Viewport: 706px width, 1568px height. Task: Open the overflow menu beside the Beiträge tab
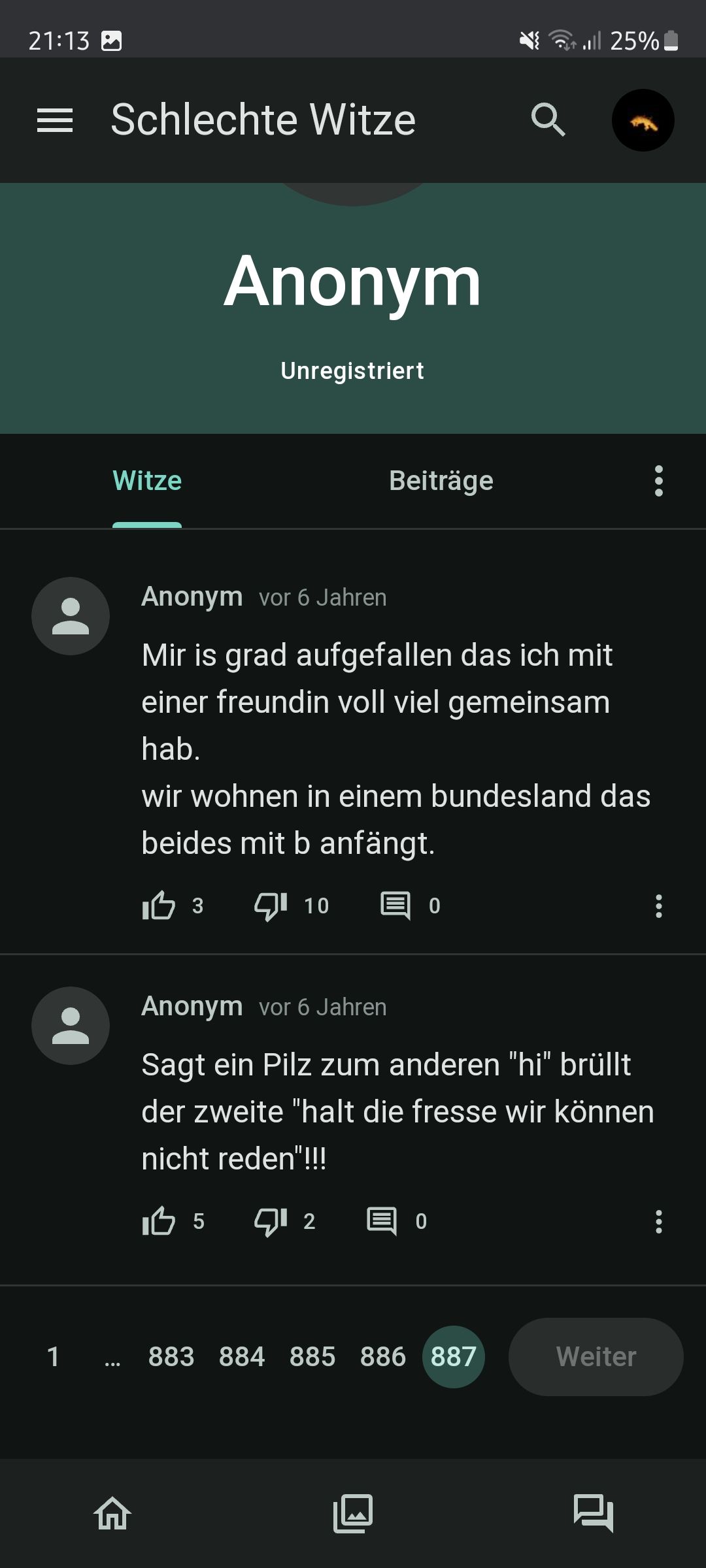[x=658, y=481]
